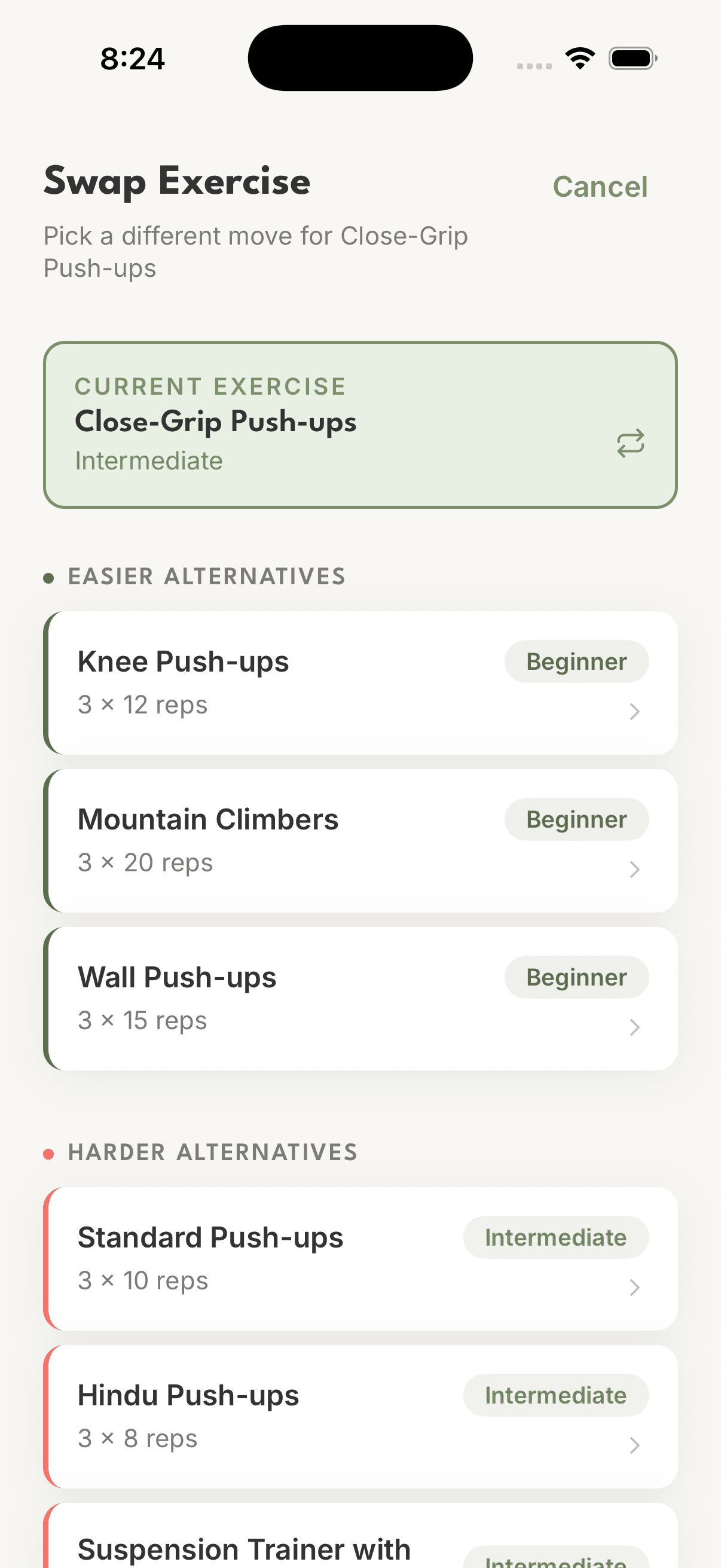Open the EASIER ALTERNATIVES section header
Image resolution: width=721 pixels, height=1568 pixels.
pyautogui.click(x=206, y=576)
